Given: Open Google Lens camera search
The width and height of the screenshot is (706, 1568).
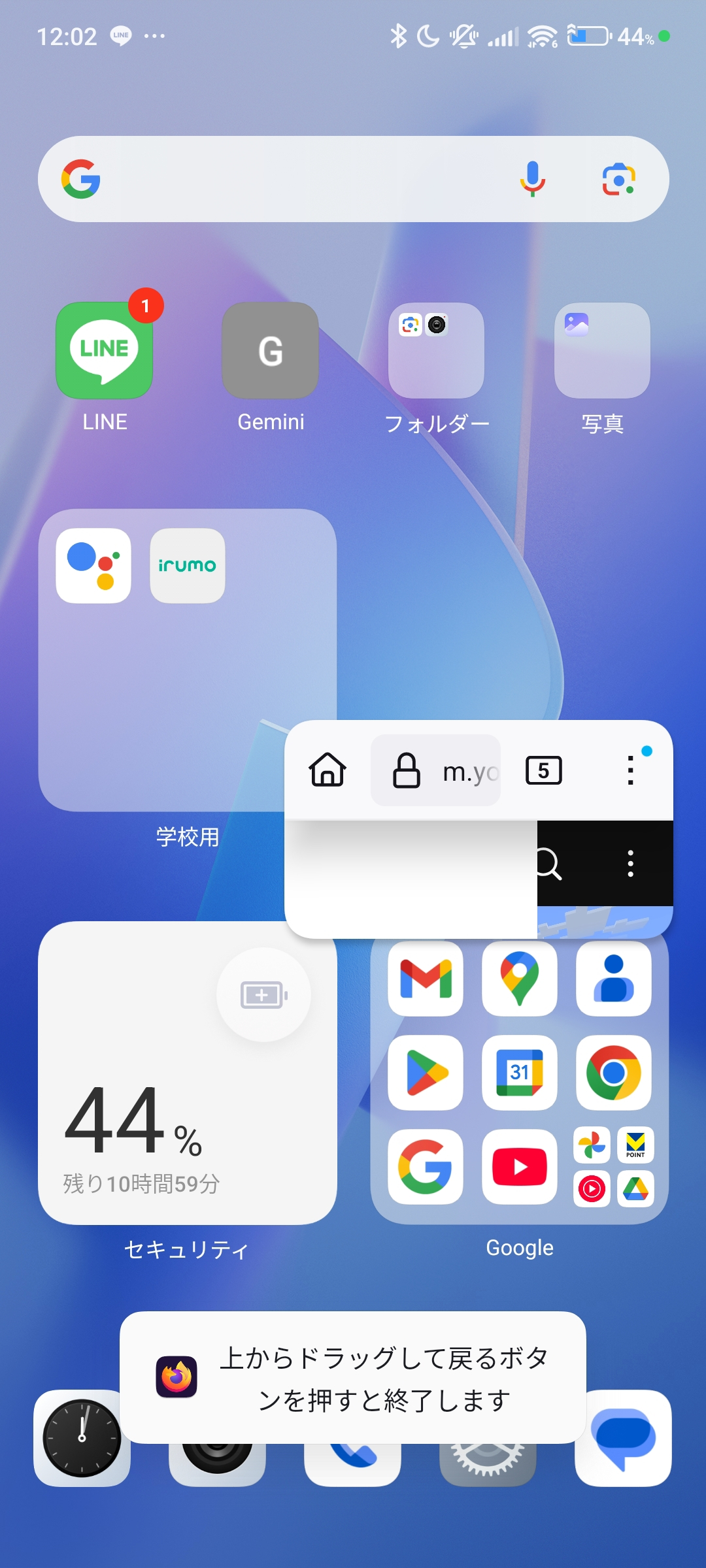Looking at the screenshot, I should [618, 179].
